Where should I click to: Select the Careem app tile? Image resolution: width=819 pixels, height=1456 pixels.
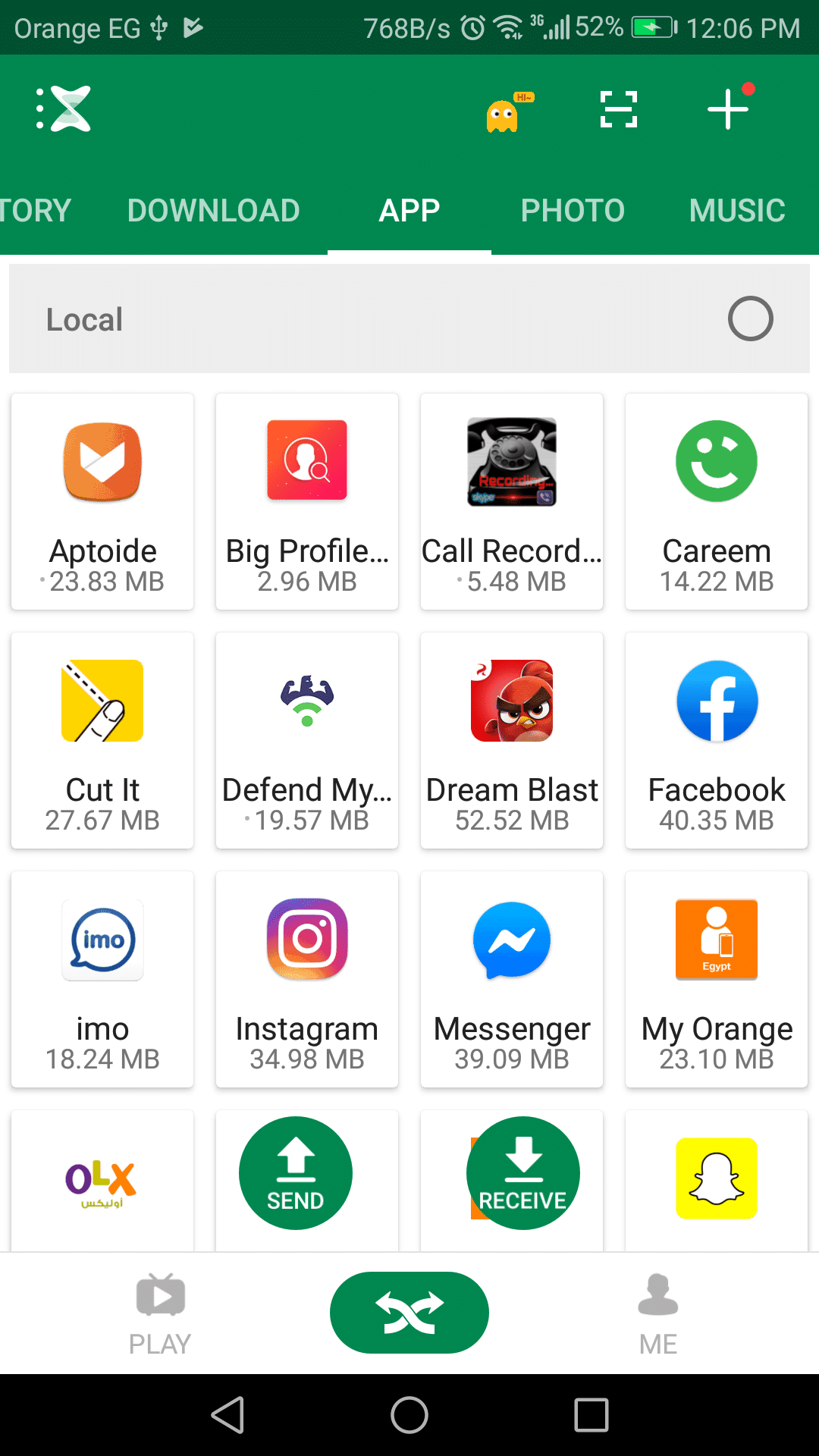pyautogui.click(x=717, y=500)
